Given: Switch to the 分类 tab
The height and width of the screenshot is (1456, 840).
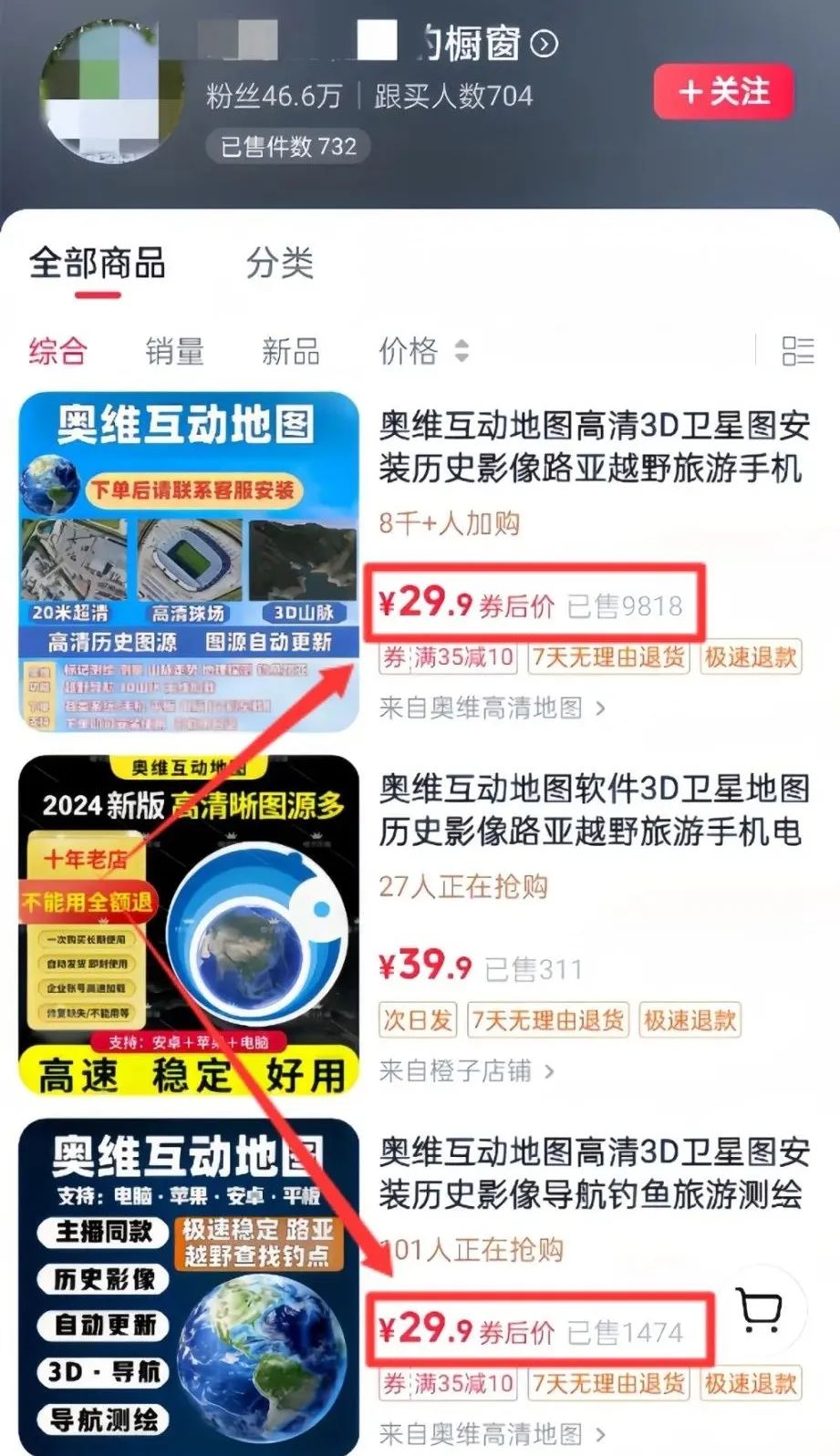Looking at the screenshot, I should click(x=280, y=264).
